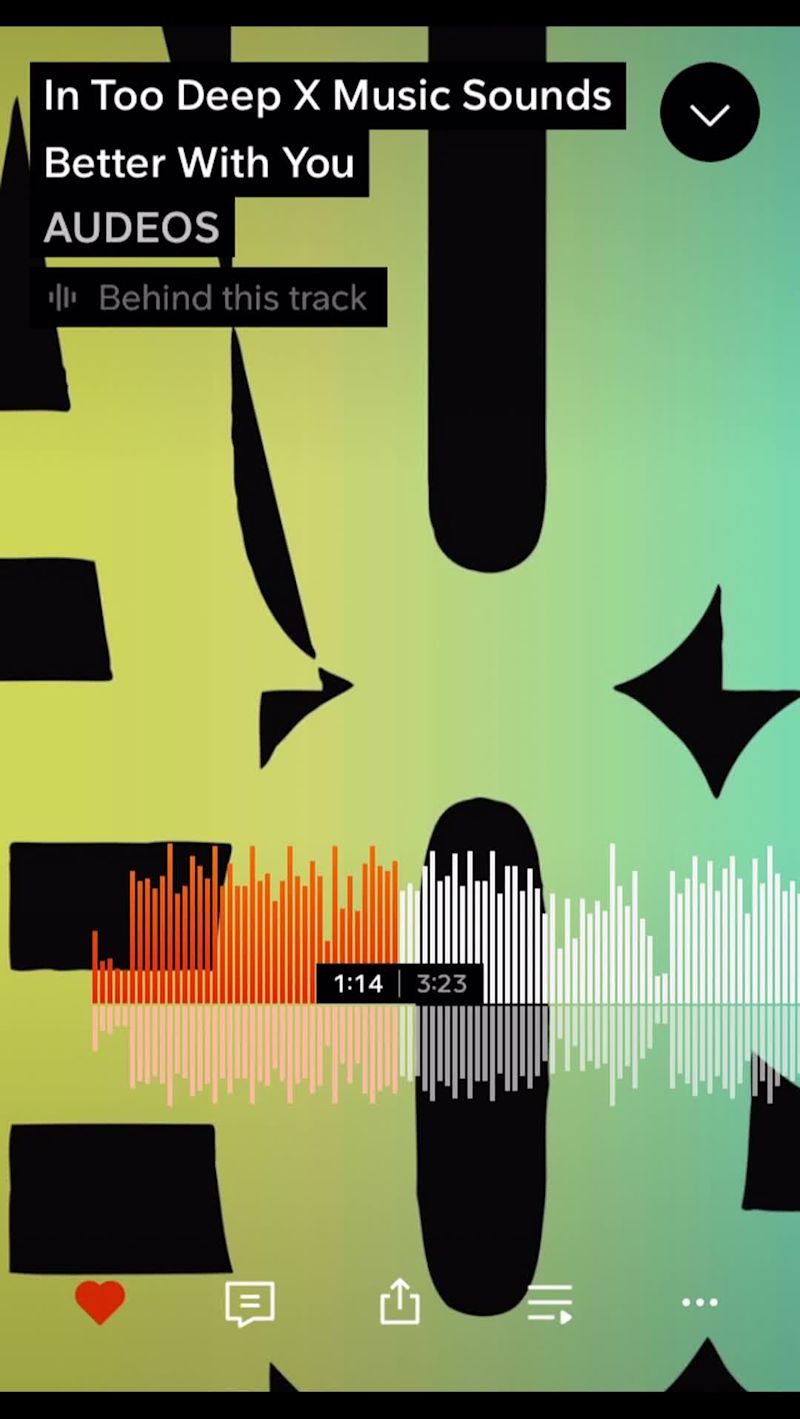800x1419 pixels.
Task: Open the play queue
Action: coord(550,1303)
